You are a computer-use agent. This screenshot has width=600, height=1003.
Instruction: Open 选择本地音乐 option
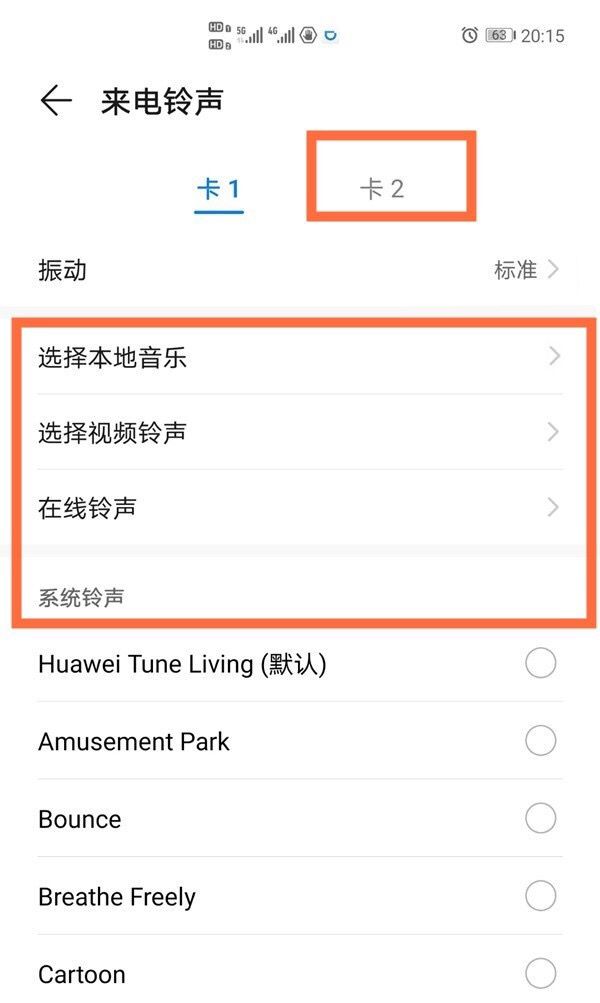point(298,357)
